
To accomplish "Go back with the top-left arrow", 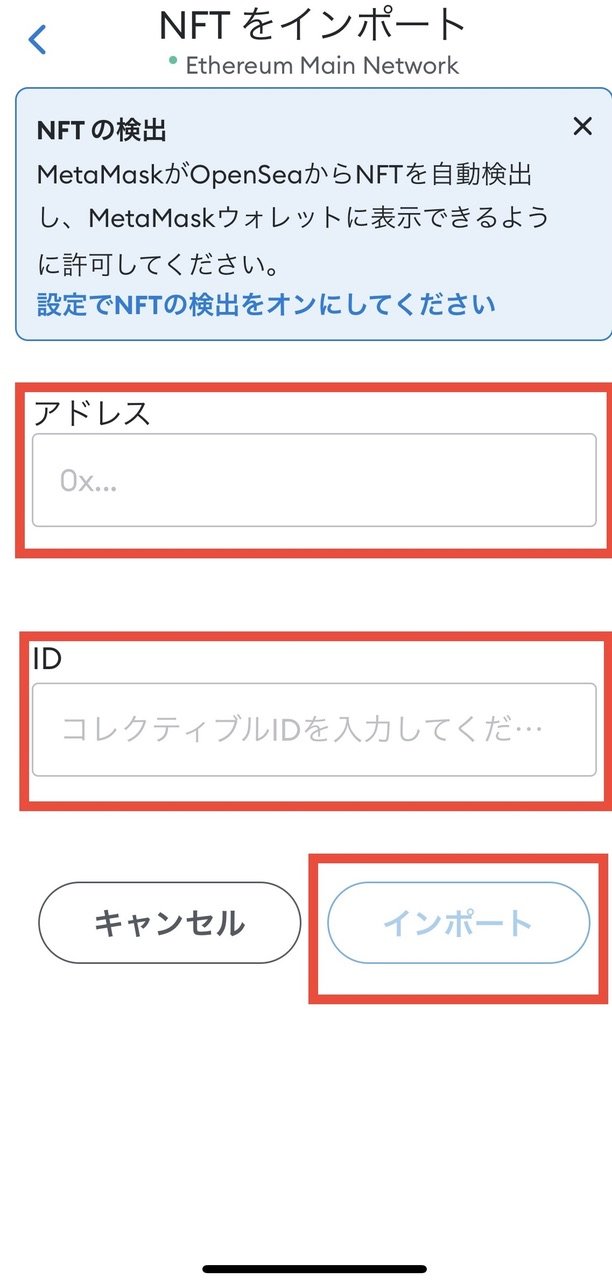I will (x=37, y=40).
